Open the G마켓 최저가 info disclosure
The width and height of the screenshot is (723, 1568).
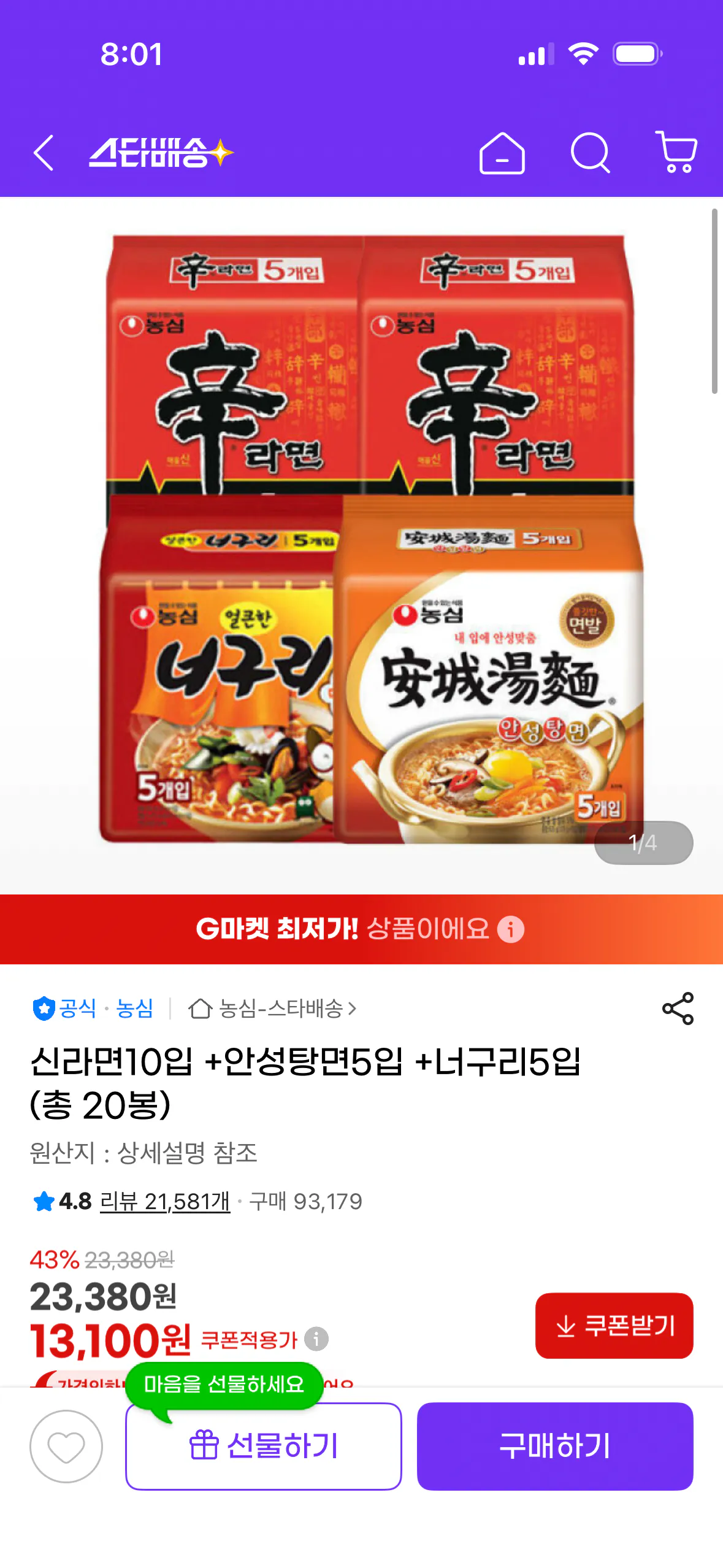pyautogui.click(x=511, y=929)
